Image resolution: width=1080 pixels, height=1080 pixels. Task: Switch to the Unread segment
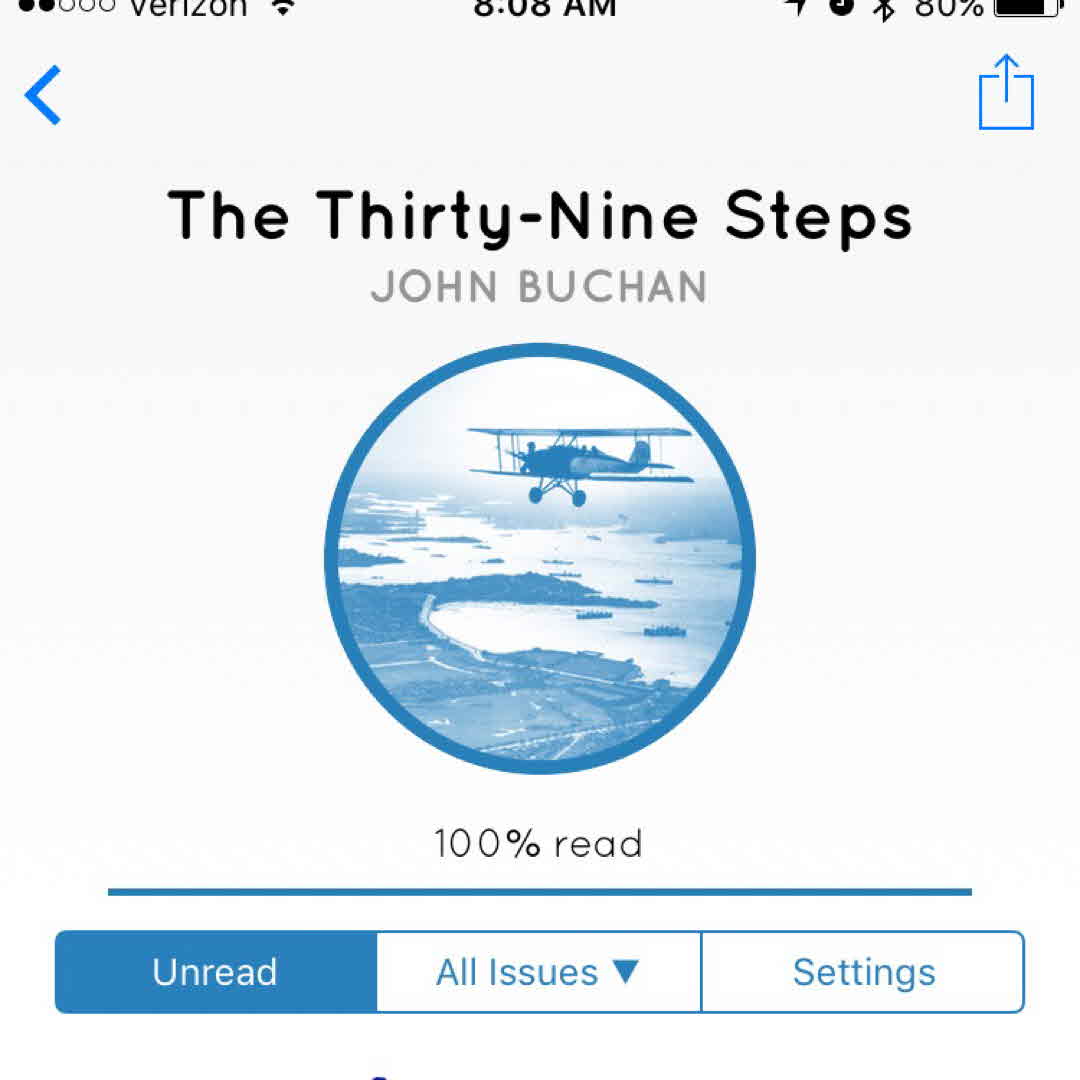pos(216,972)
